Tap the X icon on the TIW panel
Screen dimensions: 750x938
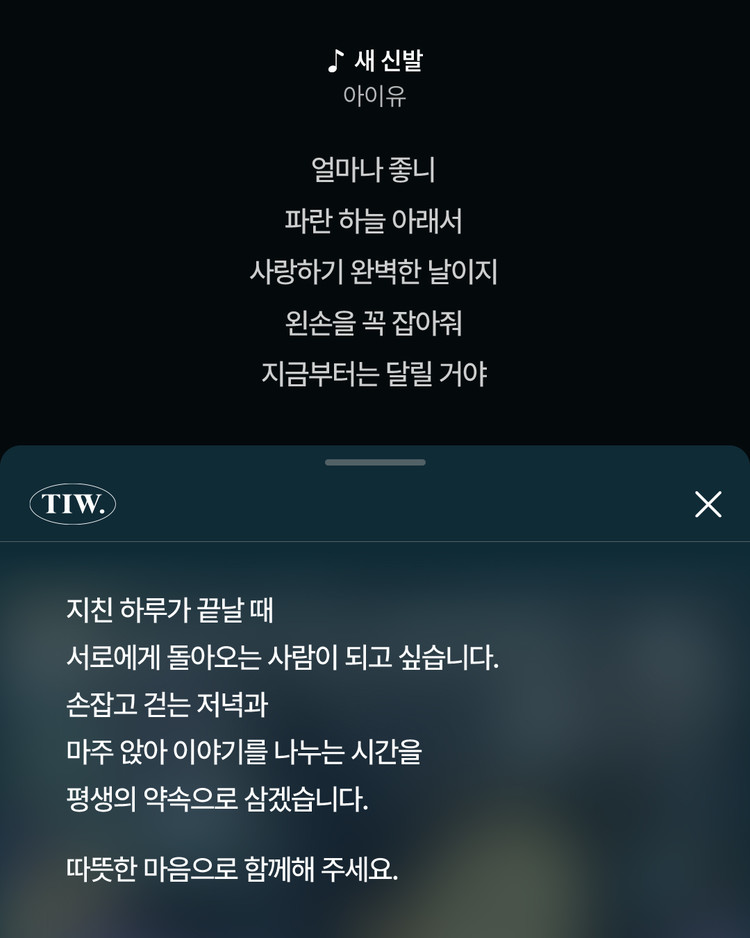pos(708,504)
